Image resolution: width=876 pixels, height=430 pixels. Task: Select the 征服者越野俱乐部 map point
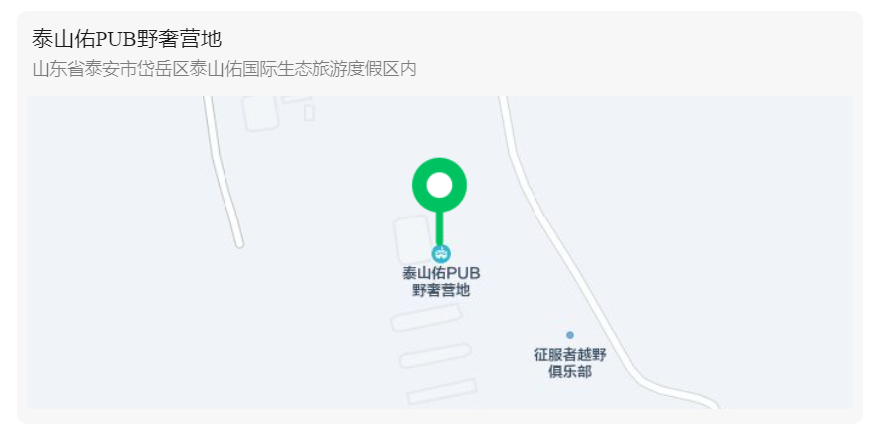[x=570, y=336]
